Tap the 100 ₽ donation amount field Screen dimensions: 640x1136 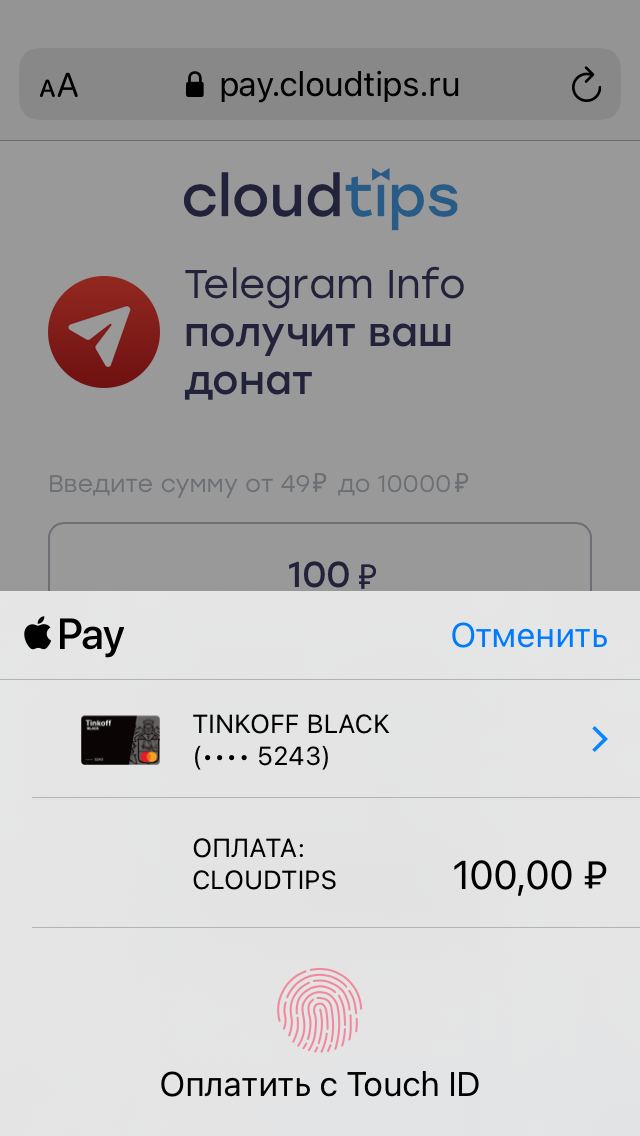click(320, 558)
